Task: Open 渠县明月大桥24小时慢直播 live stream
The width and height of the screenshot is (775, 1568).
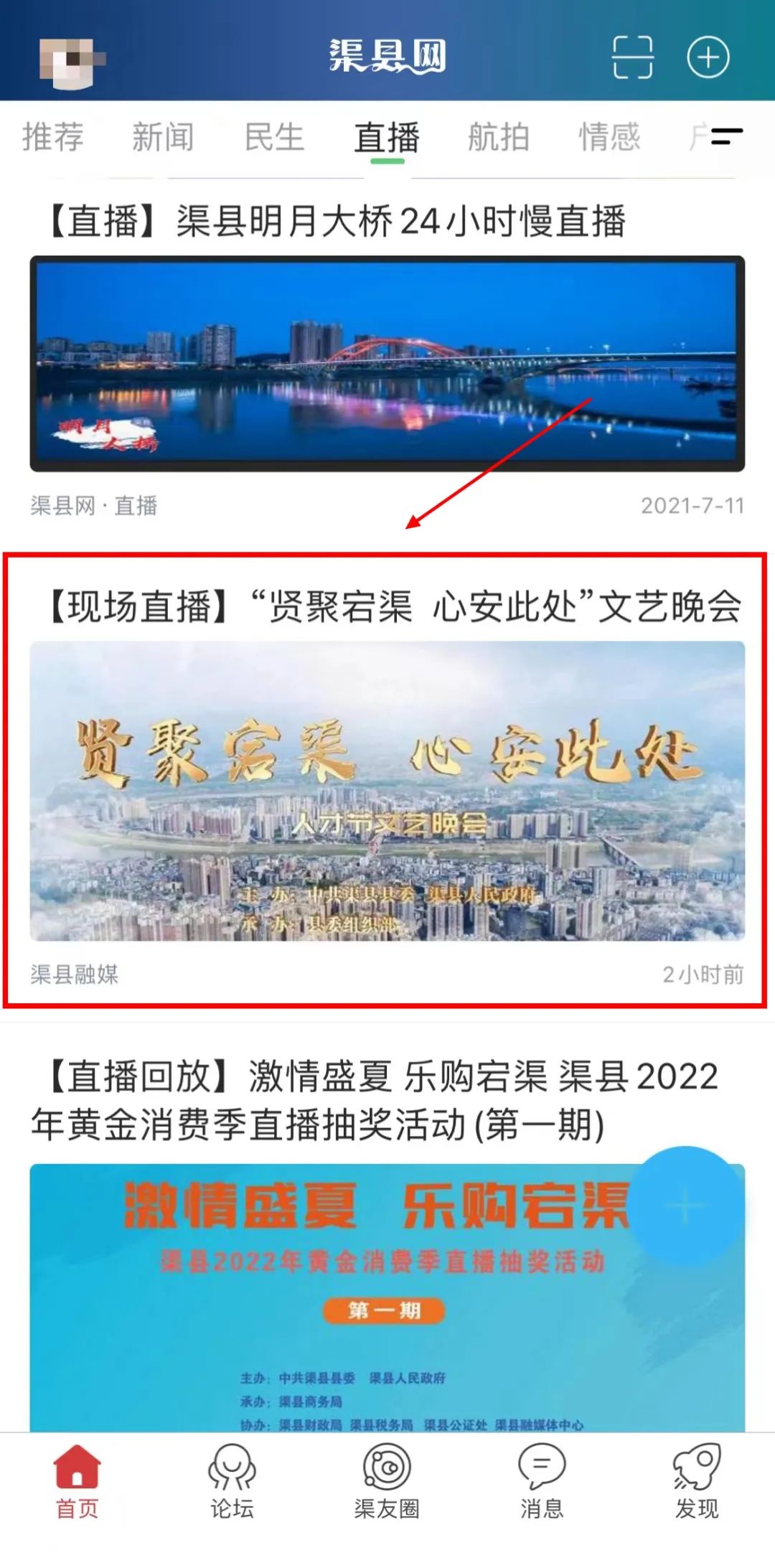Action: pos(387,363)
